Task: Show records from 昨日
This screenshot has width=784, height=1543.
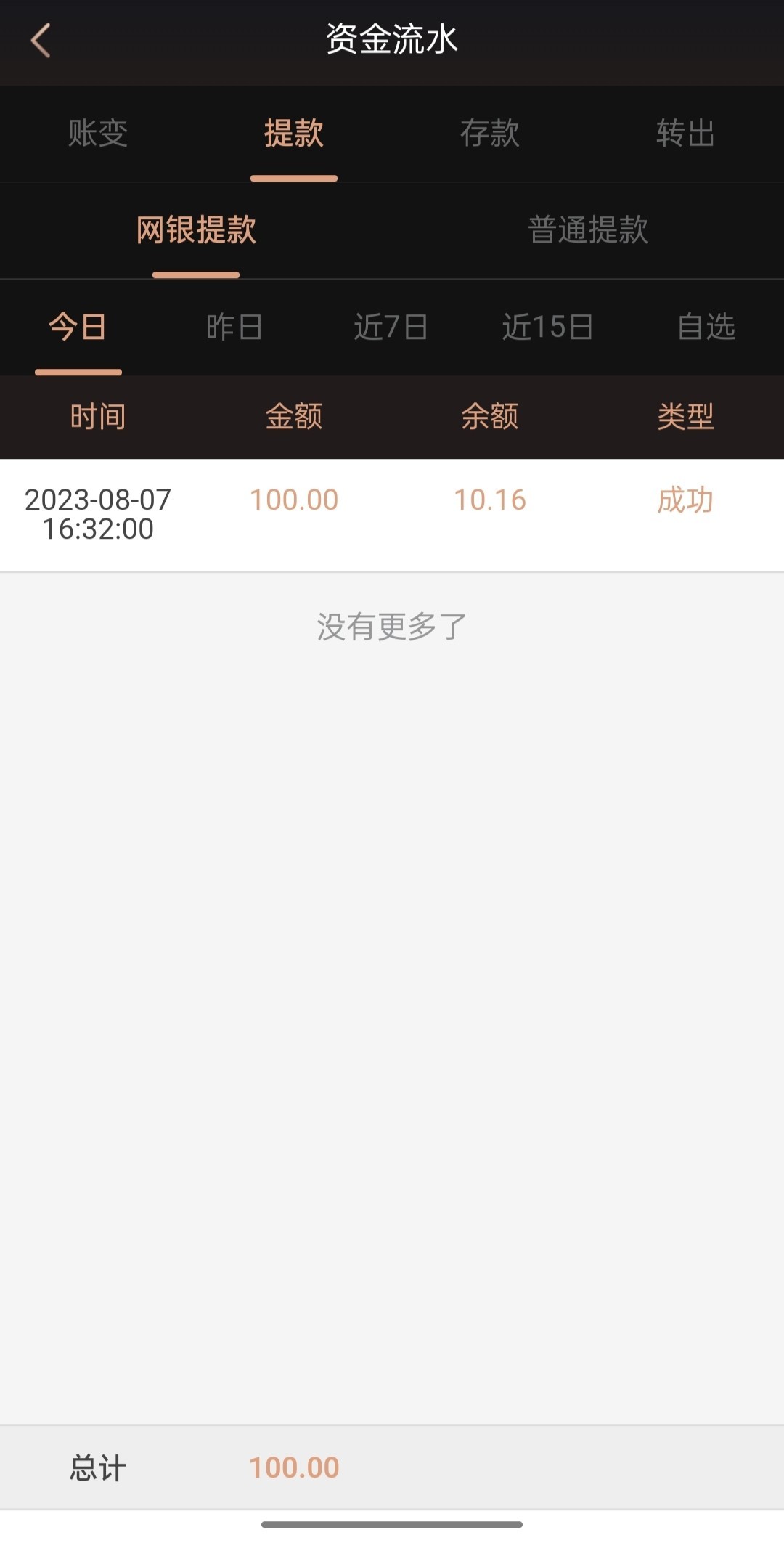Action: 234,327
